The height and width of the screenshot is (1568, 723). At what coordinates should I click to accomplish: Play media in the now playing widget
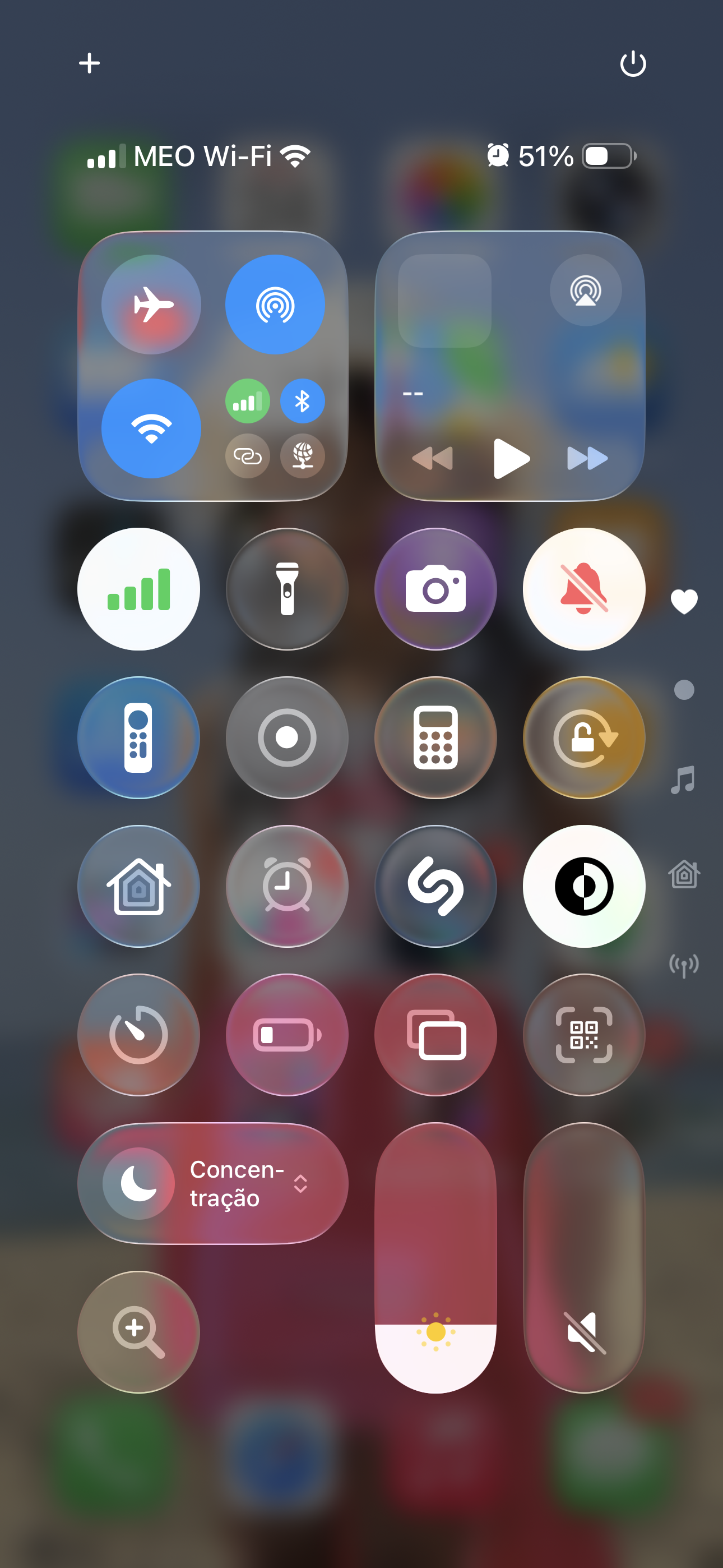pyautogui.click(x=511, y=458)
